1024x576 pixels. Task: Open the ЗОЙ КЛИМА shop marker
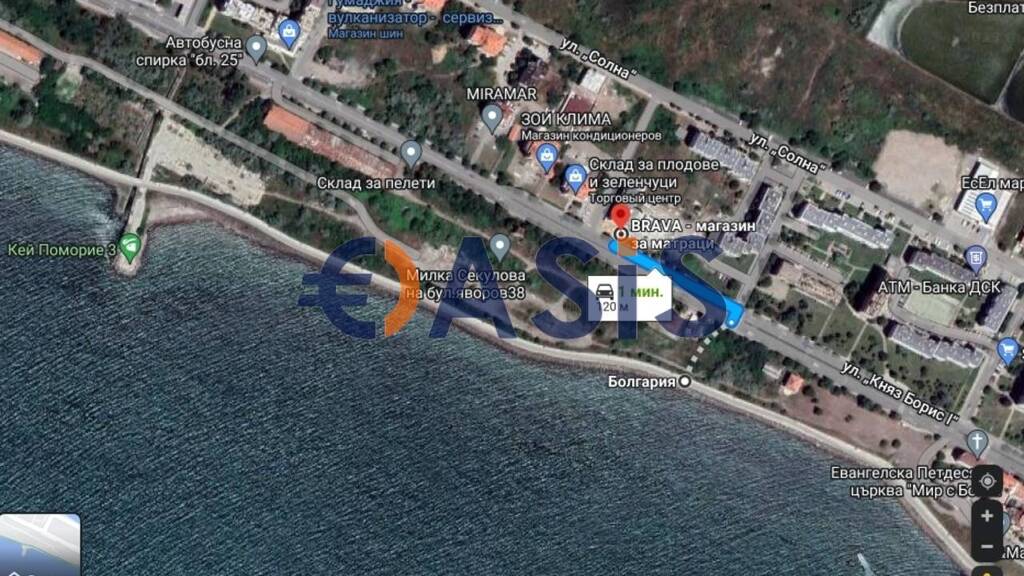(547, 157)
